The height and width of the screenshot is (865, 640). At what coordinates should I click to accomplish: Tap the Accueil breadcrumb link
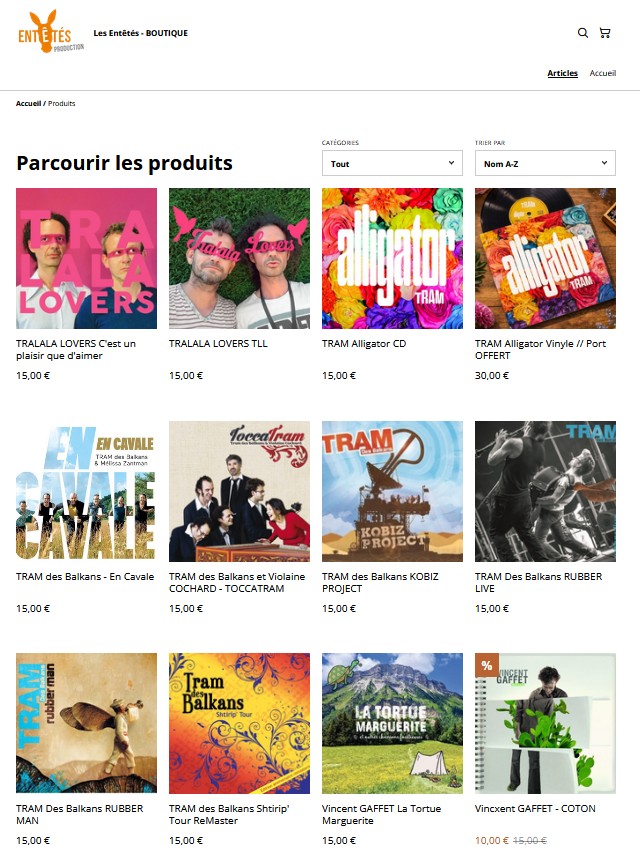click(28, 103)
